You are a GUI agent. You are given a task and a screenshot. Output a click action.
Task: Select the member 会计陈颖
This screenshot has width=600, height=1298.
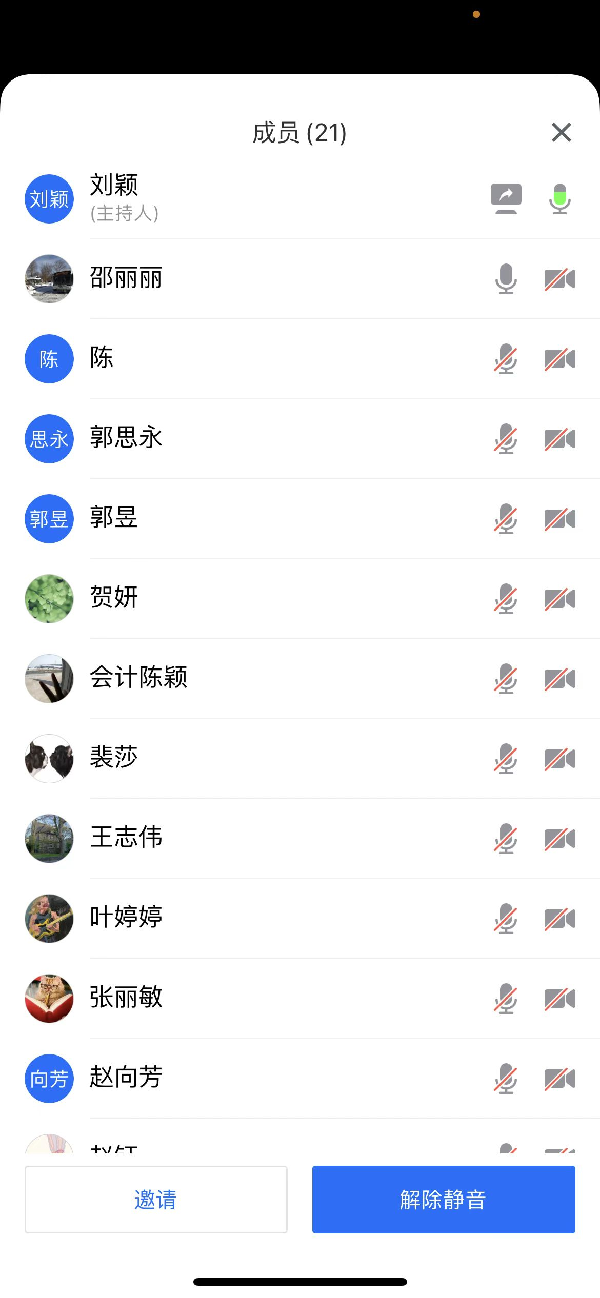click(139, 678)
